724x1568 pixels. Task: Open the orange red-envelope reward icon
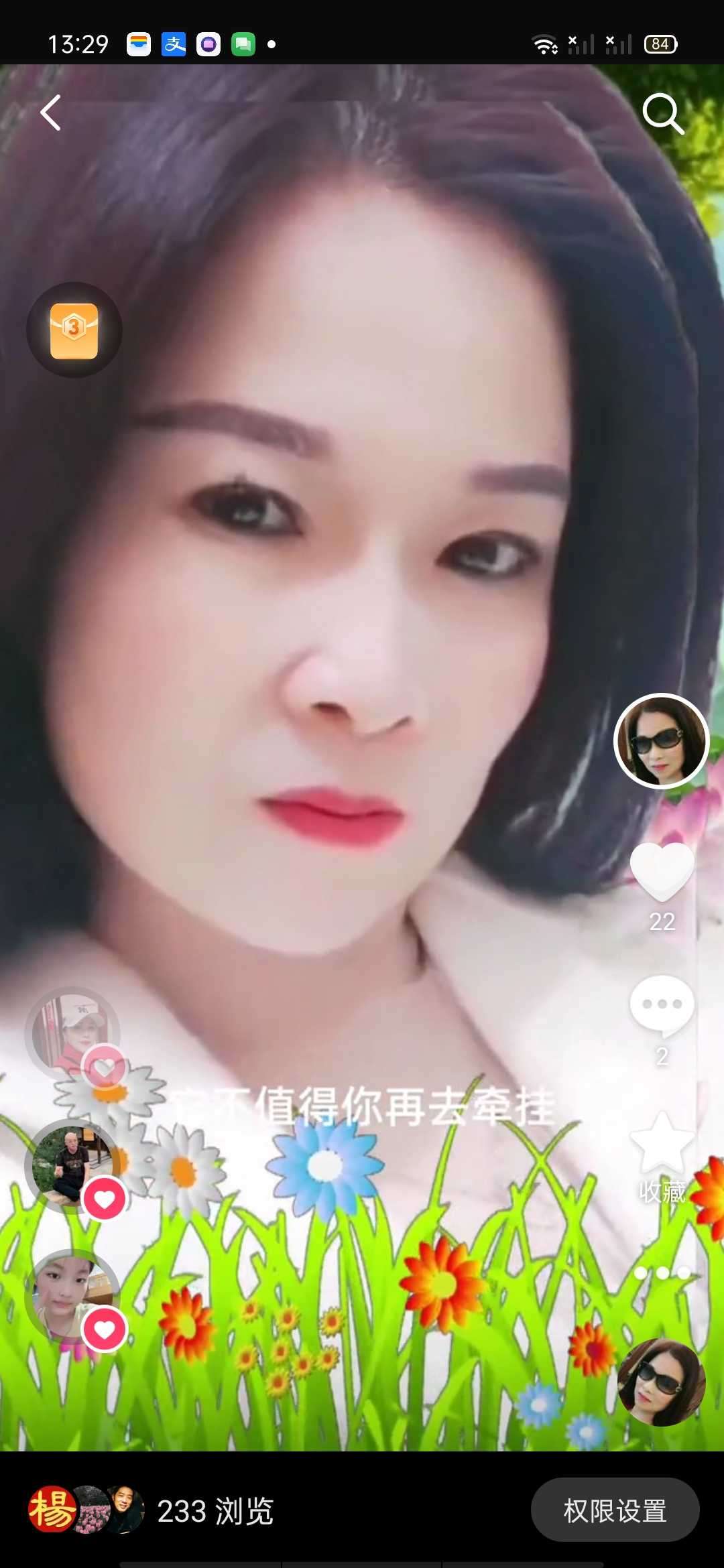coord(74,330)
